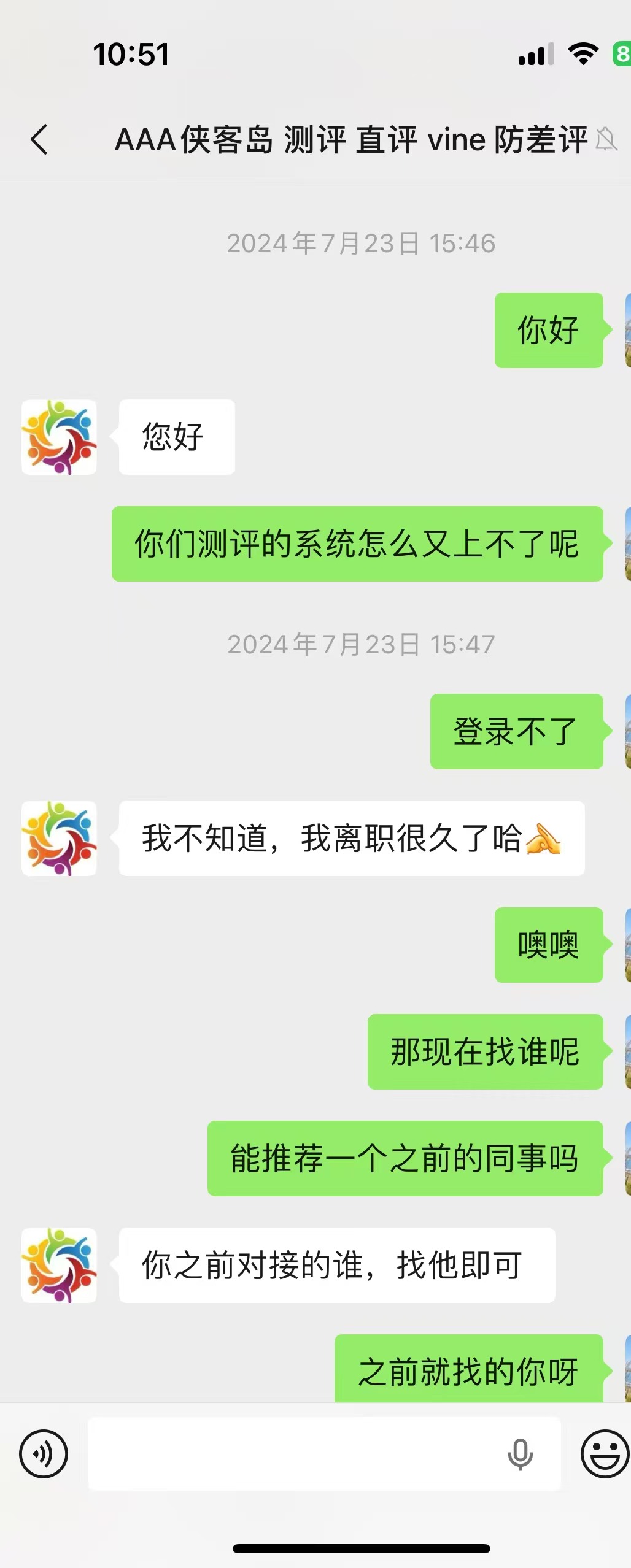Select the message 登录不了
This screenshot has width=631, height=1568.
click(516, 731)
